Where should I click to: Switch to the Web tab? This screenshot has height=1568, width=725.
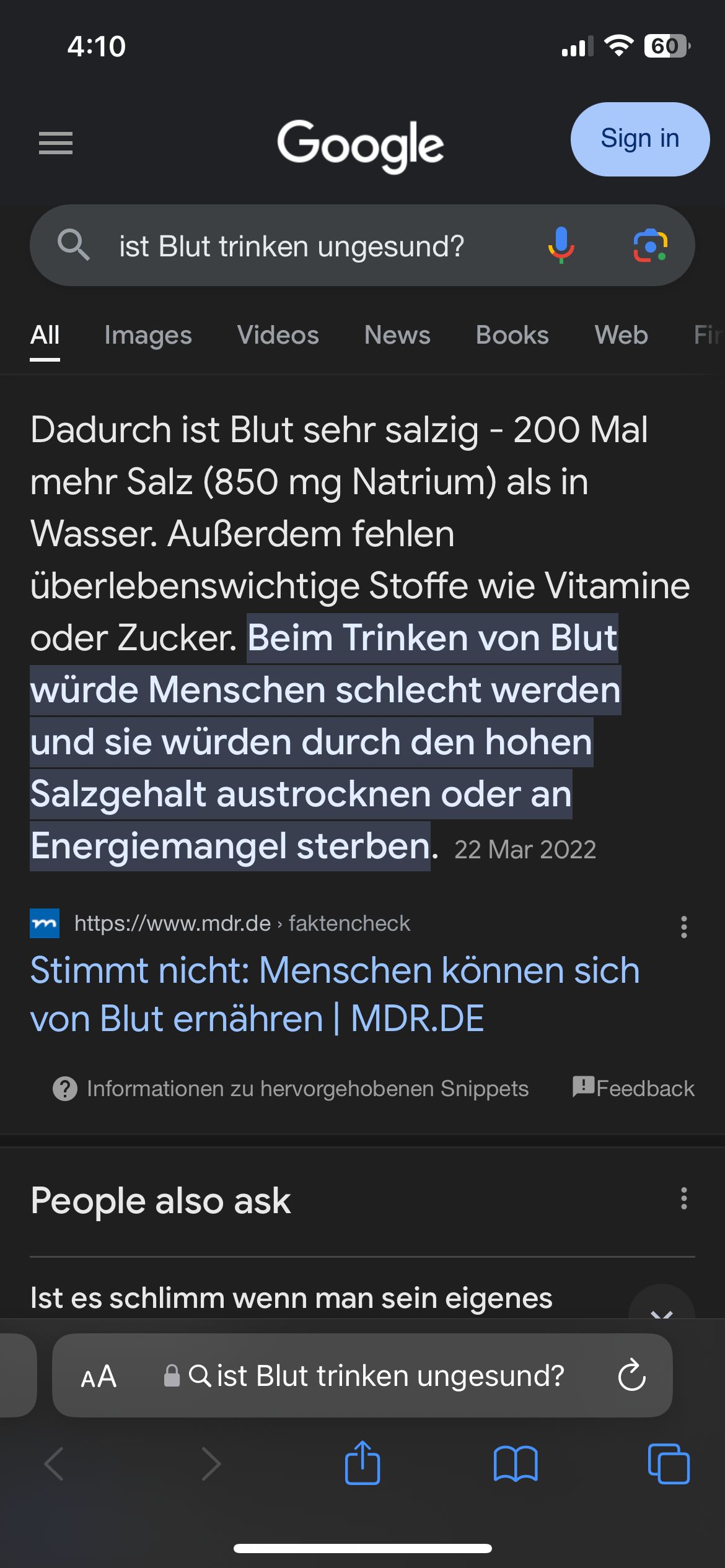click(621, 335)
